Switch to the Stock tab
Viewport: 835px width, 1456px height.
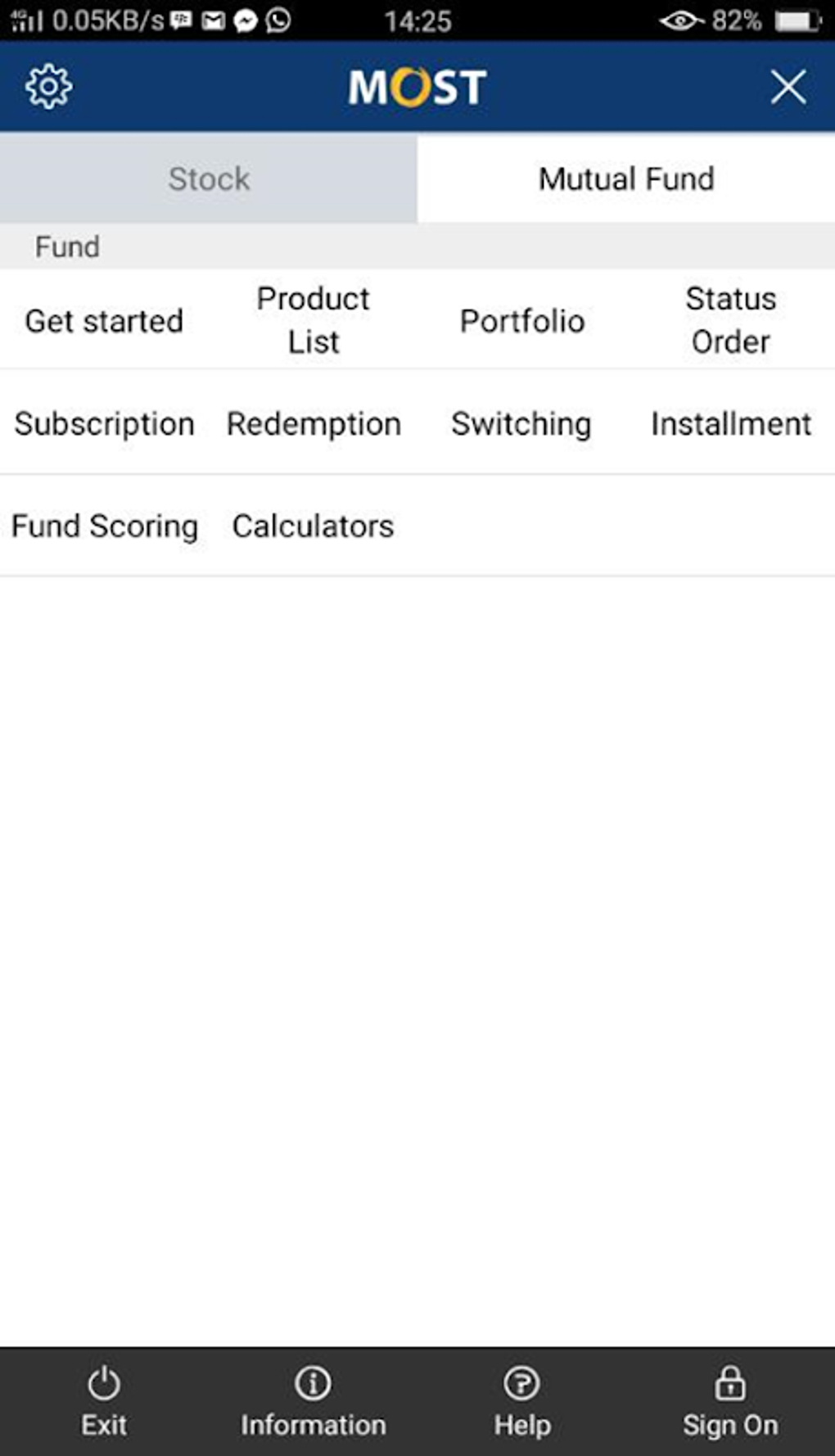point(209,179)
